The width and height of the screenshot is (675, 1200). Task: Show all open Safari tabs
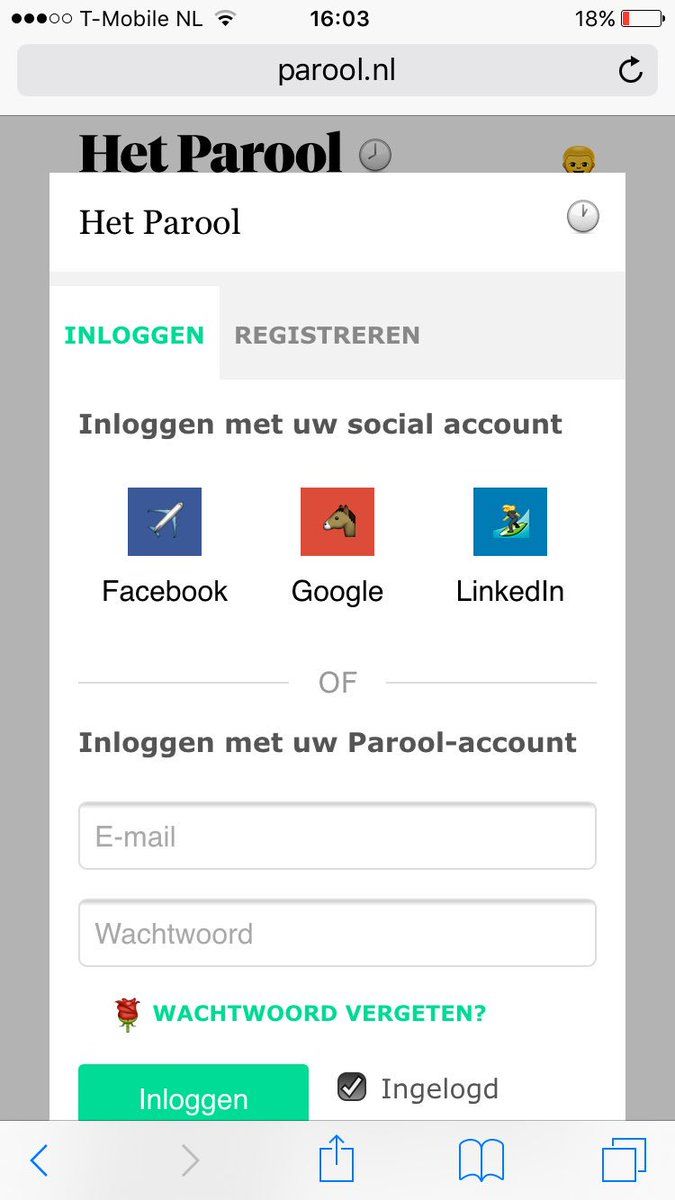624,1161
